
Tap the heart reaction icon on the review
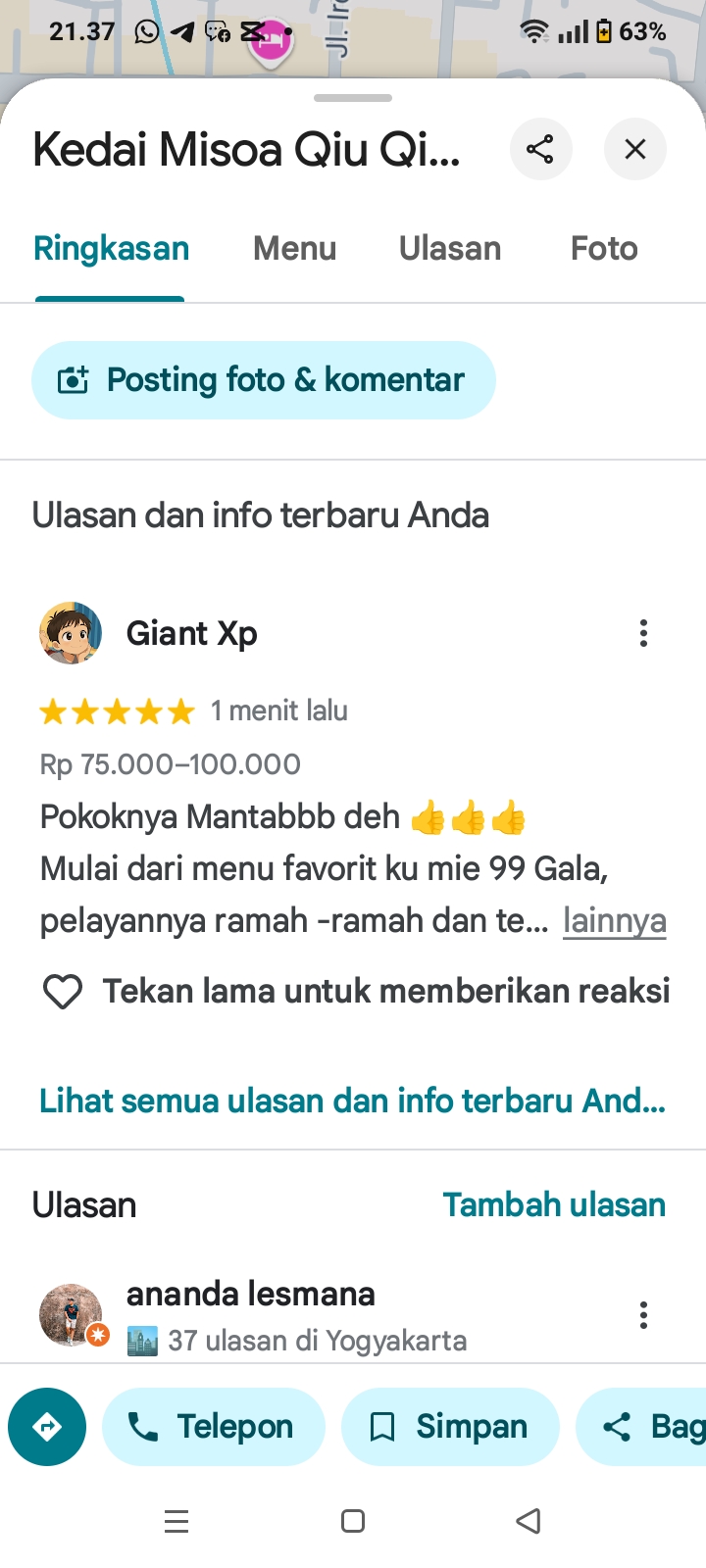click(63, 992)
